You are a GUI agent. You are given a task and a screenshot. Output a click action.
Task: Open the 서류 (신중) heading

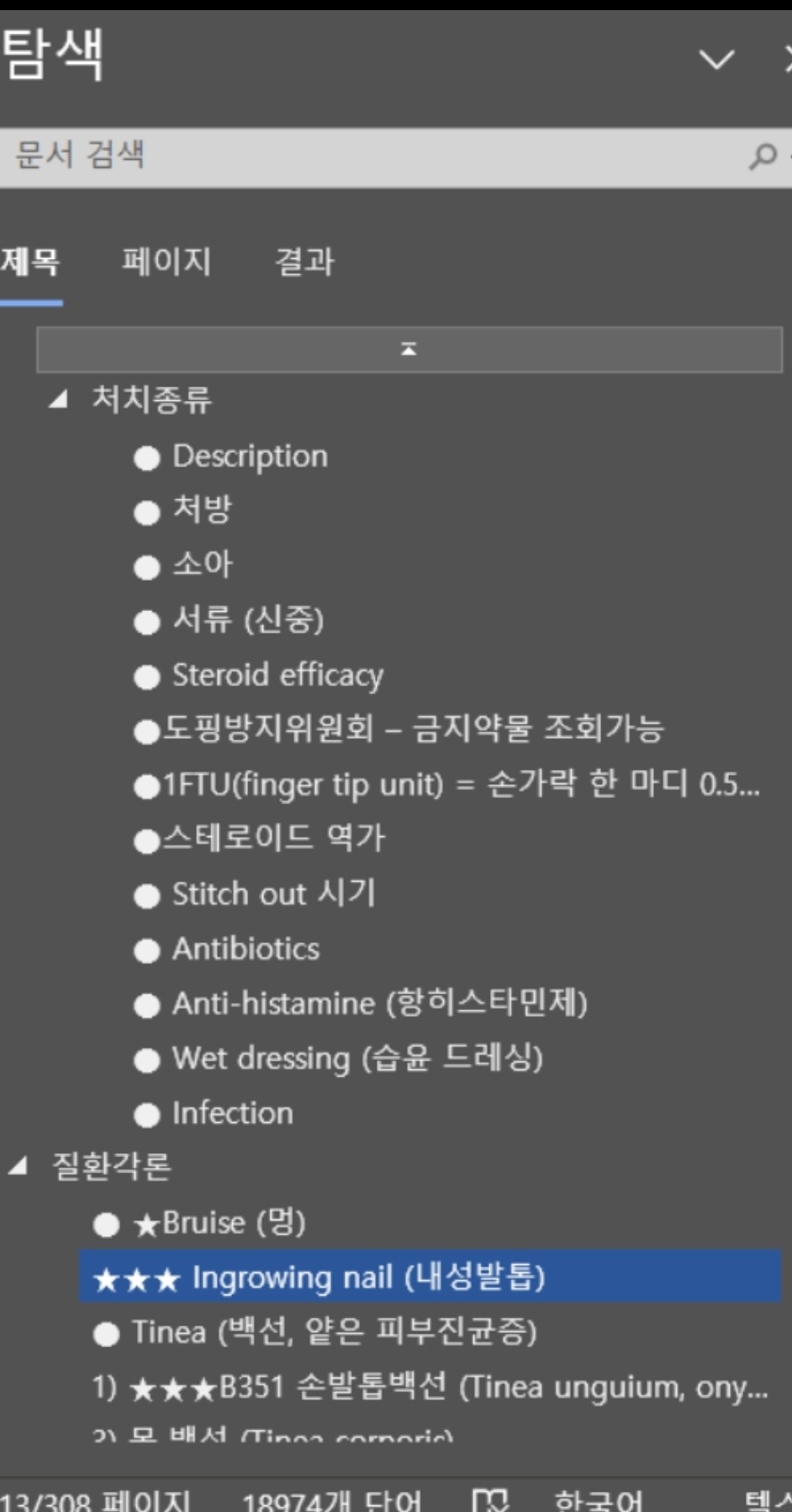pyautogui.click(x=247, y=620)
